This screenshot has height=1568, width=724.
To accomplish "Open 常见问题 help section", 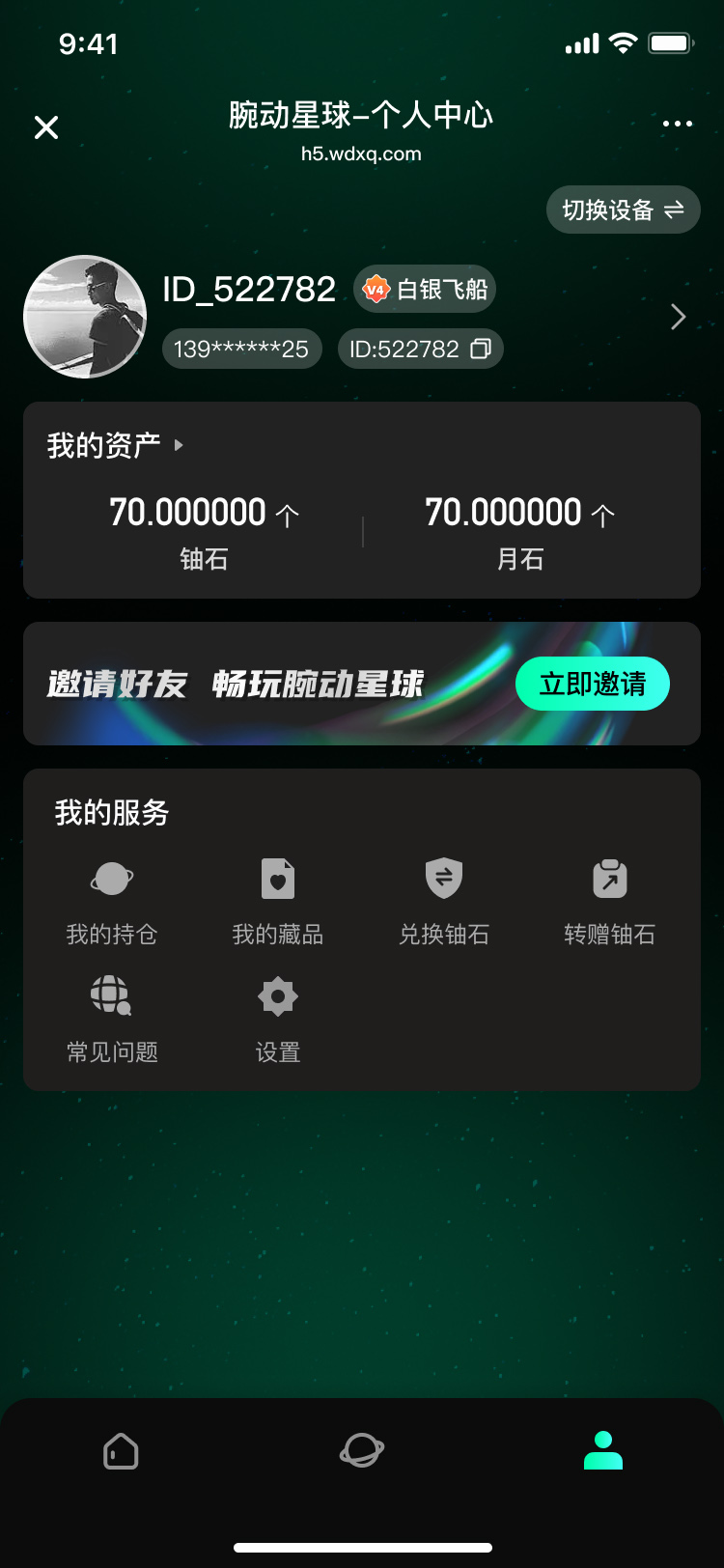I will [x=111, y=1016].
